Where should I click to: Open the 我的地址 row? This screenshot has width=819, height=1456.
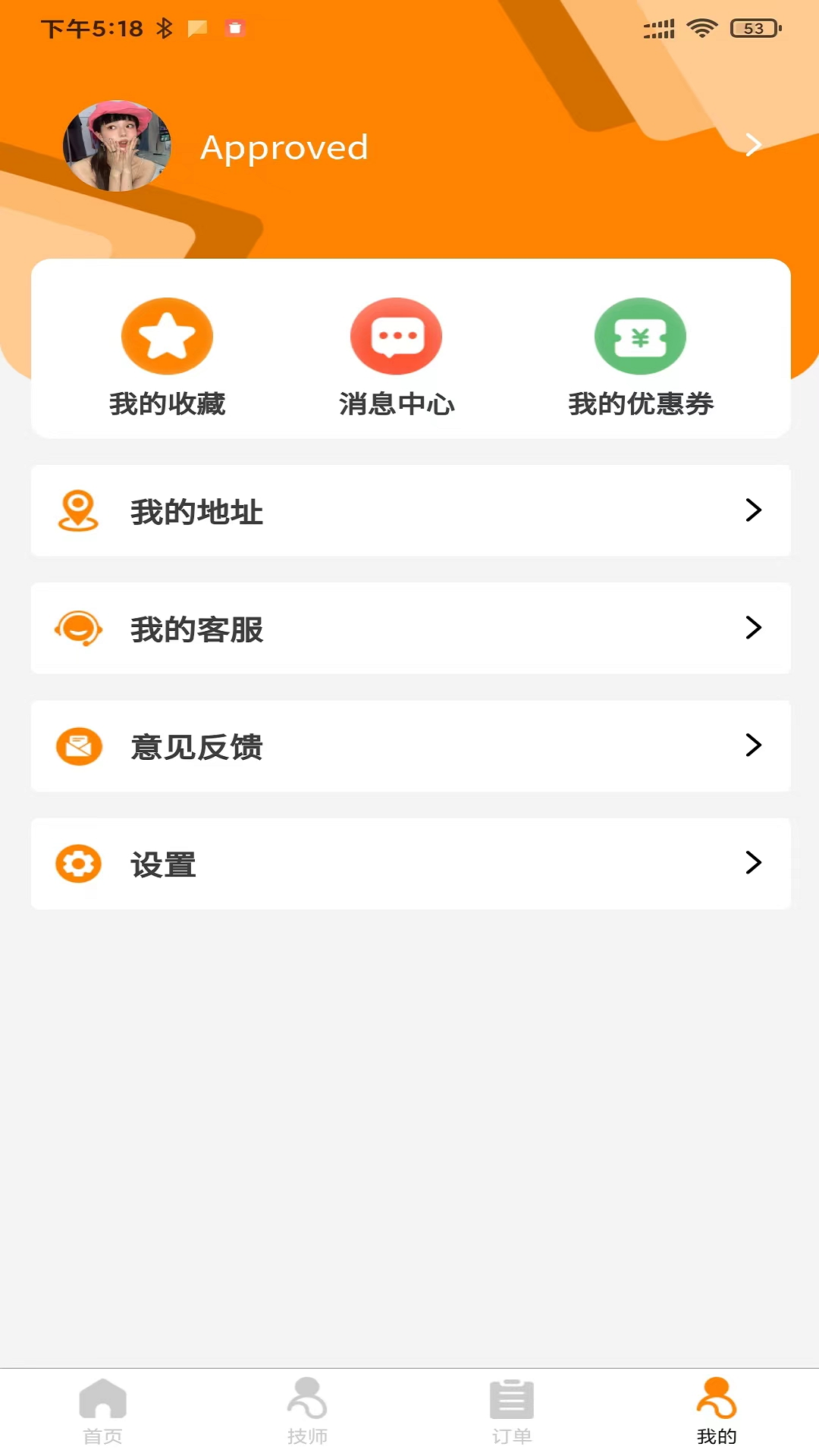pyautogui.click(x=410, y=511)
